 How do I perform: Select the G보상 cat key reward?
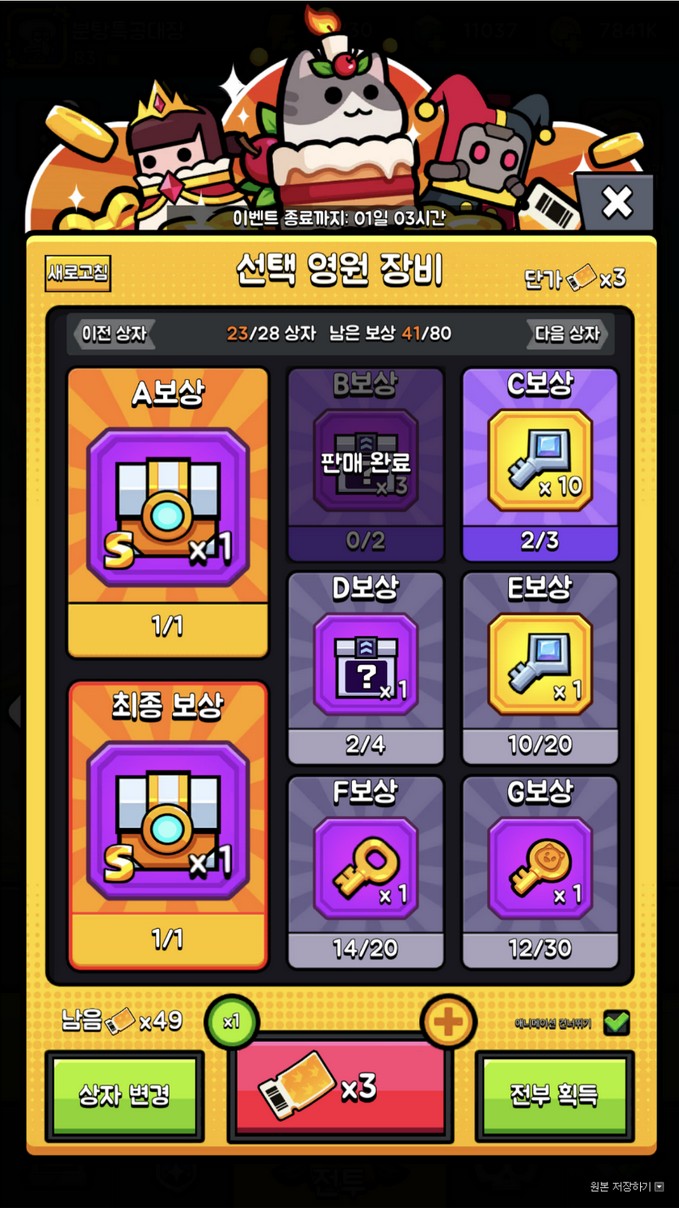click(x=540, y=871)
